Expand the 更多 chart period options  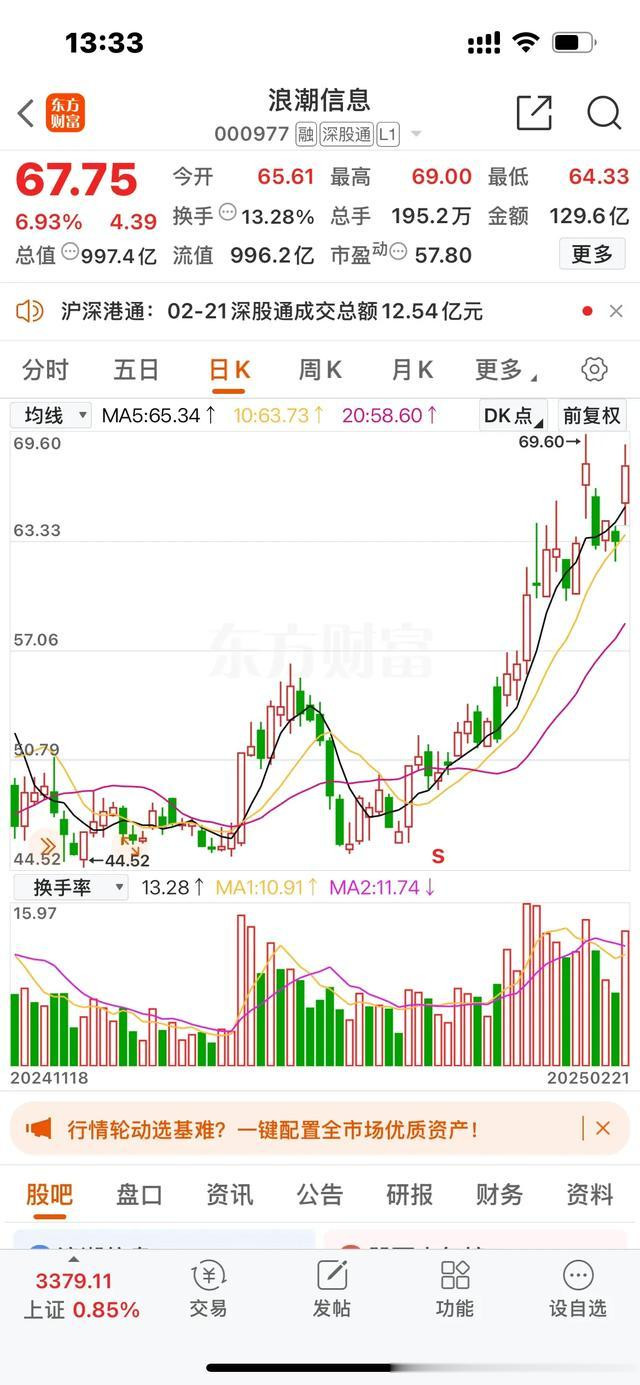503,370
